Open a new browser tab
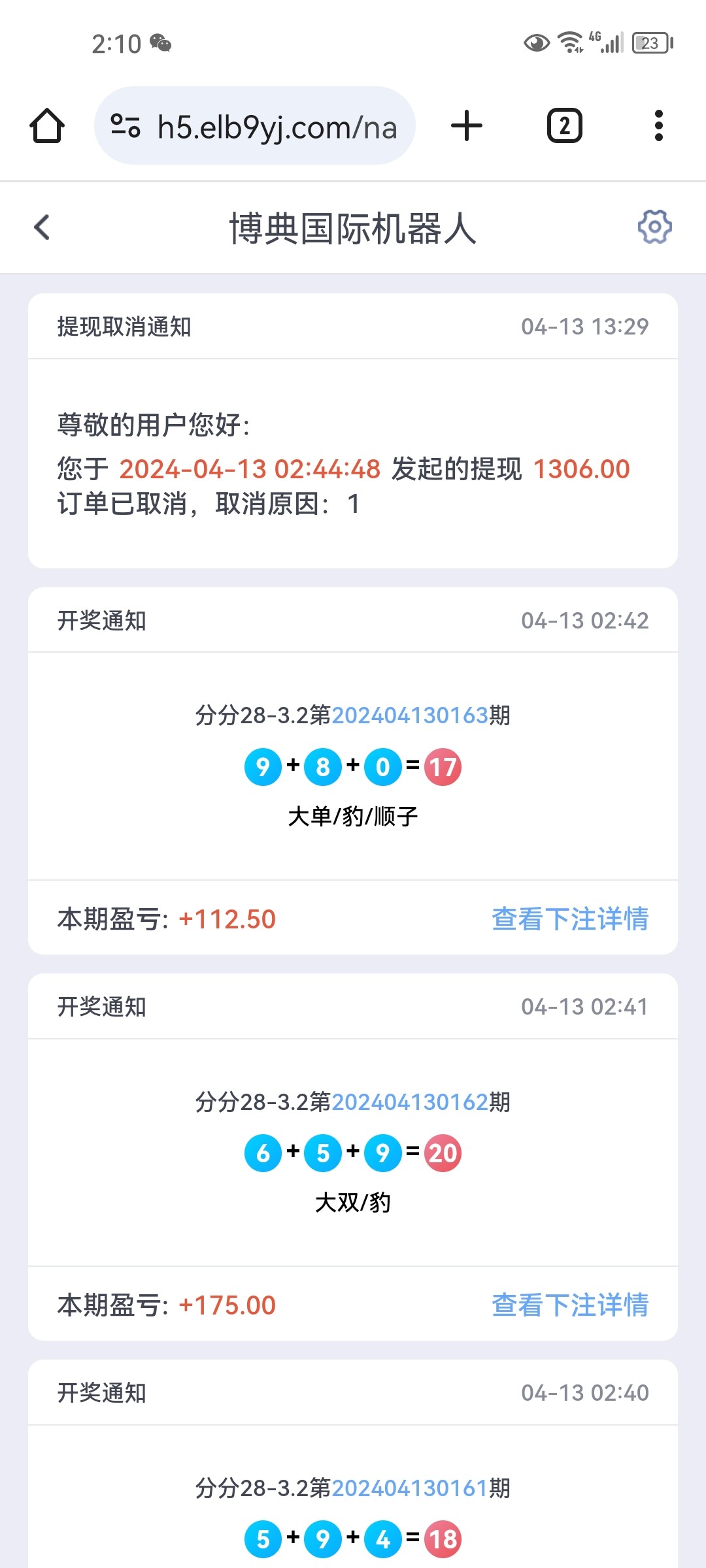 click(x=467, y=125)
